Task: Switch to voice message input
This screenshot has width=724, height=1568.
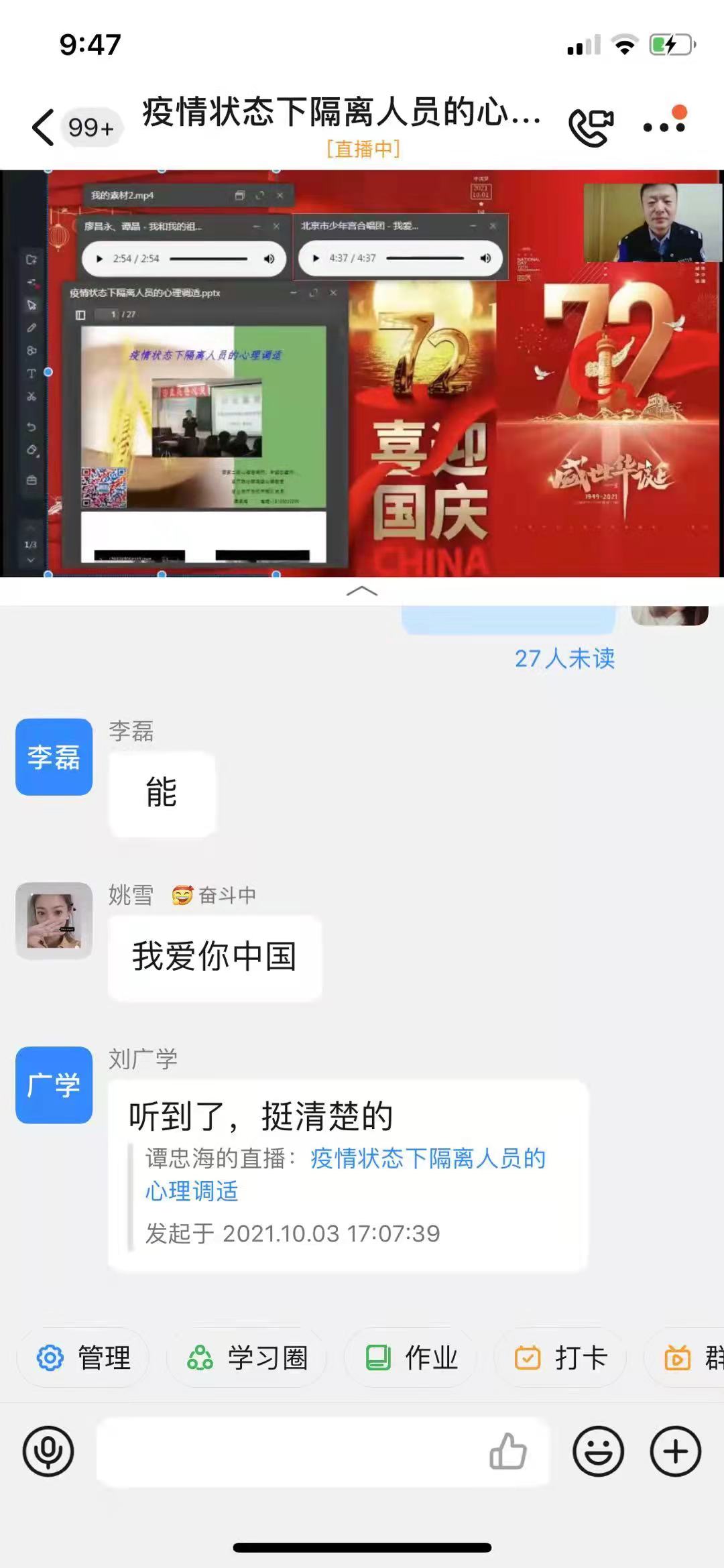Action: [x=48, y=1451]
